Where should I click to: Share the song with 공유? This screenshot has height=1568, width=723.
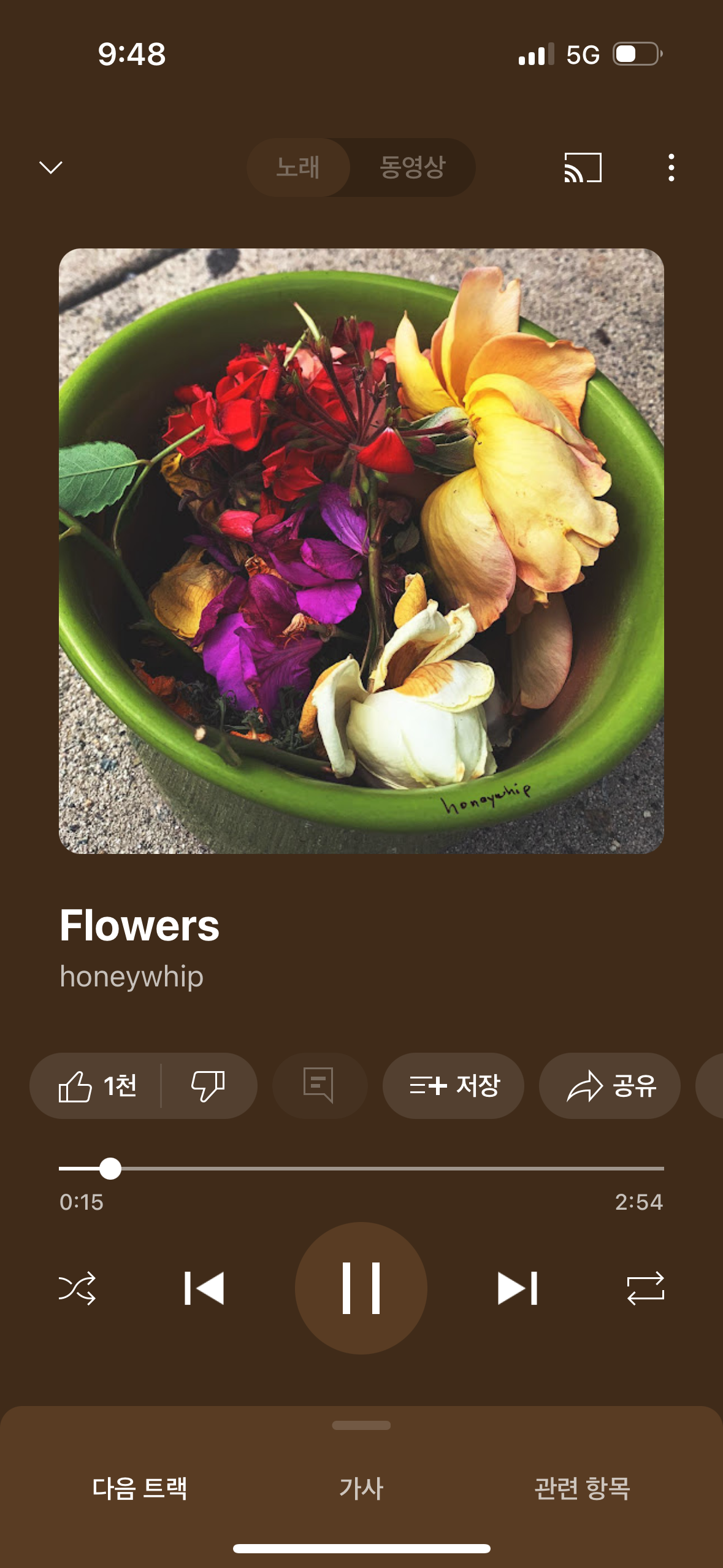pyautogui.click(x=610, y=1086)
